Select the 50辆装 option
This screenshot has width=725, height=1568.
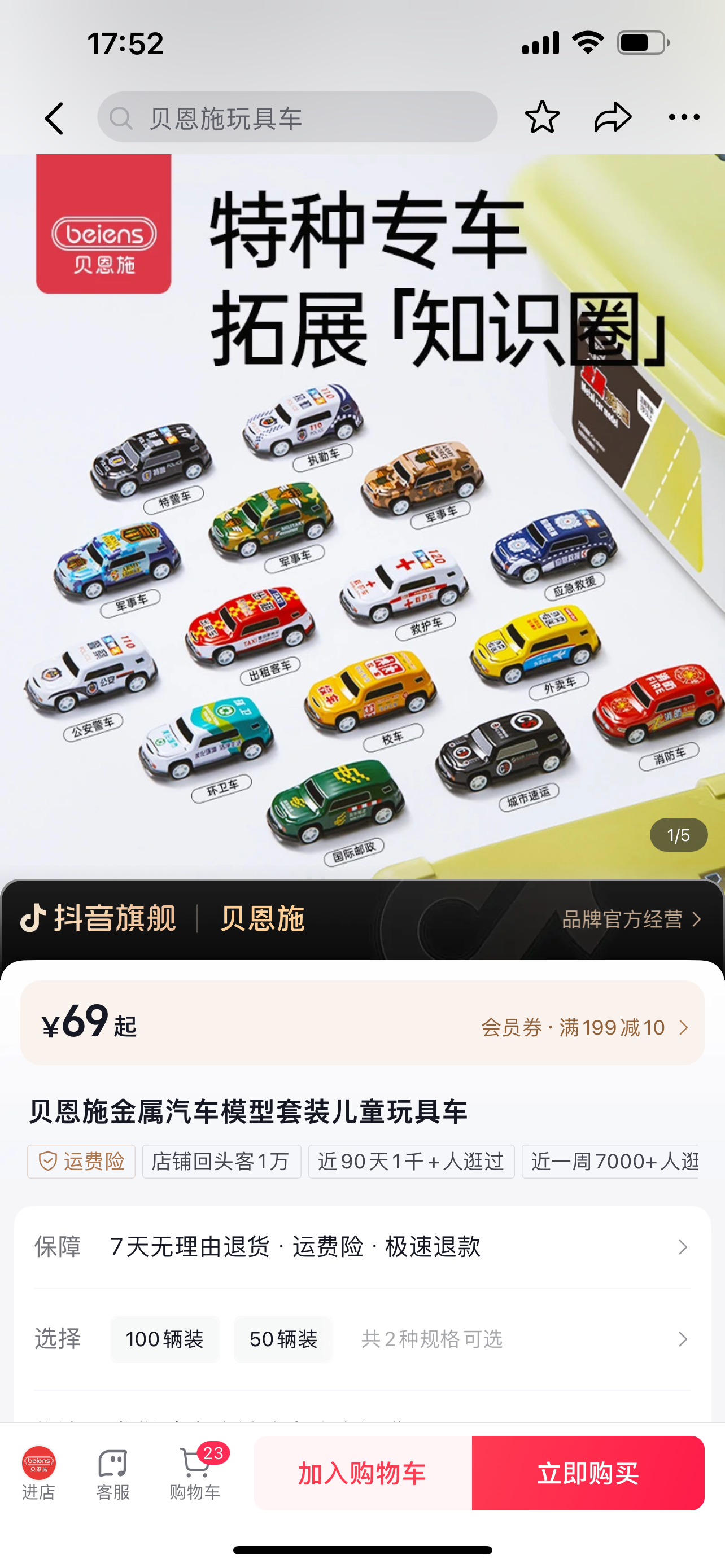coord(283,1339)
